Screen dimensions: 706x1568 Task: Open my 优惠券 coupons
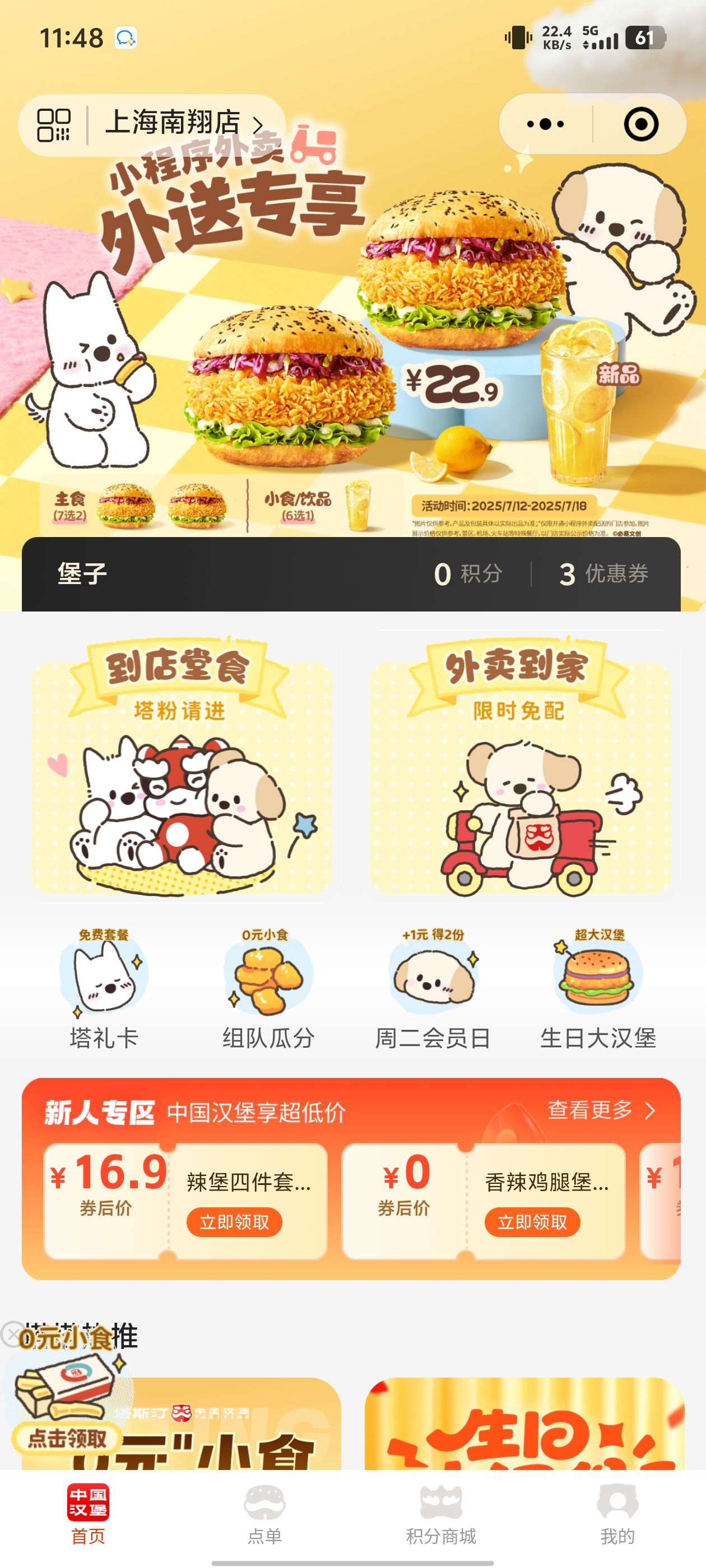click(x=603, y=574)
